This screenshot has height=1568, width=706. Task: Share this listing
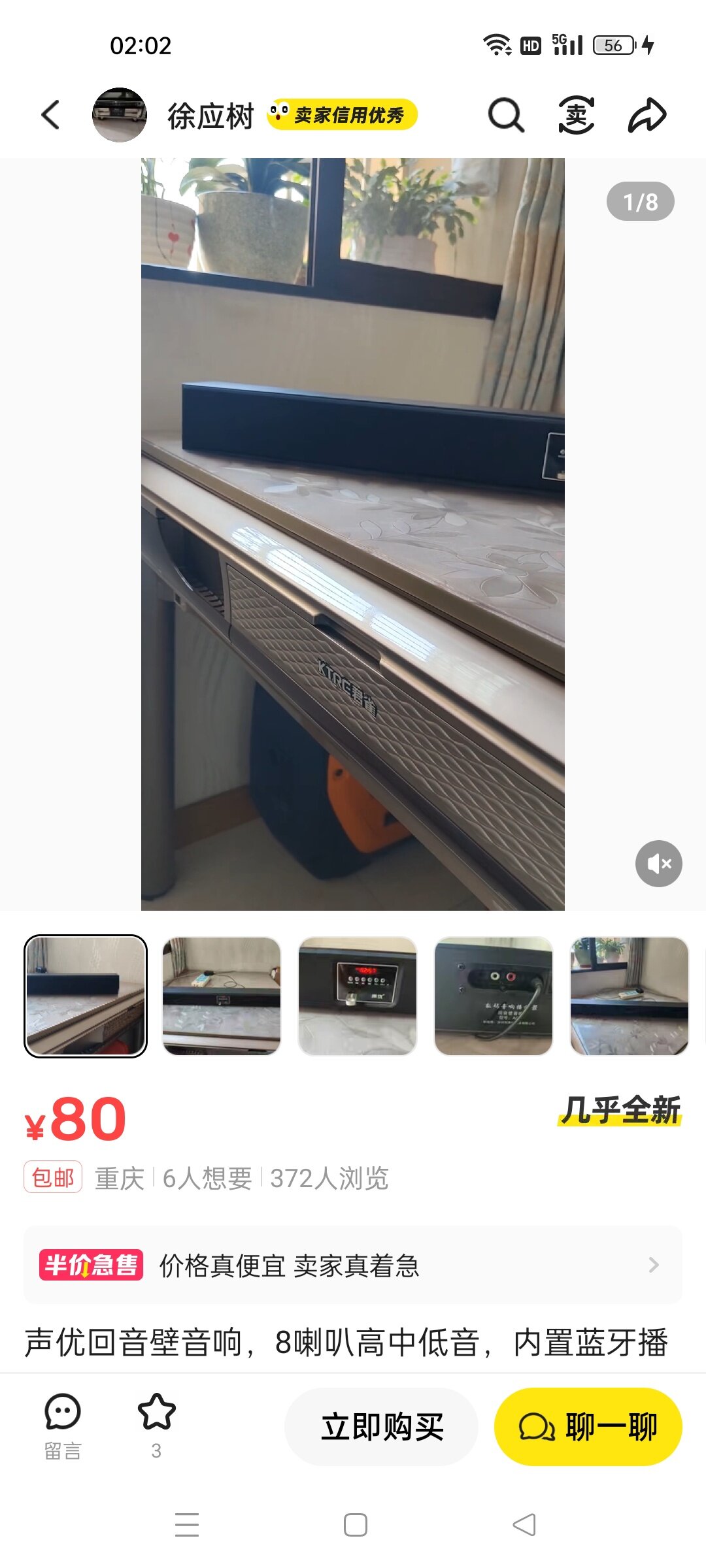pyautogui.click(x=647, y=116)
